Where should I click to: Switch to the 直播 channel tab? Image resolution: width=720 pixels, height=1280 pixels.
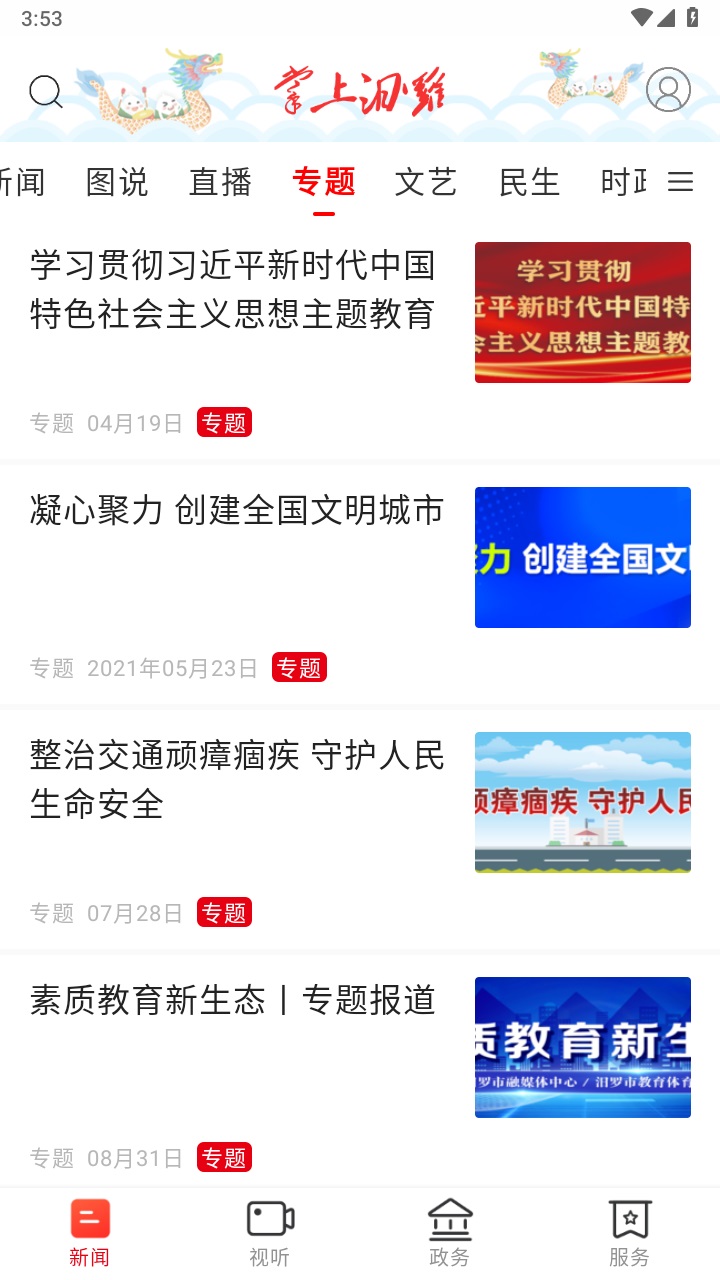219,183
